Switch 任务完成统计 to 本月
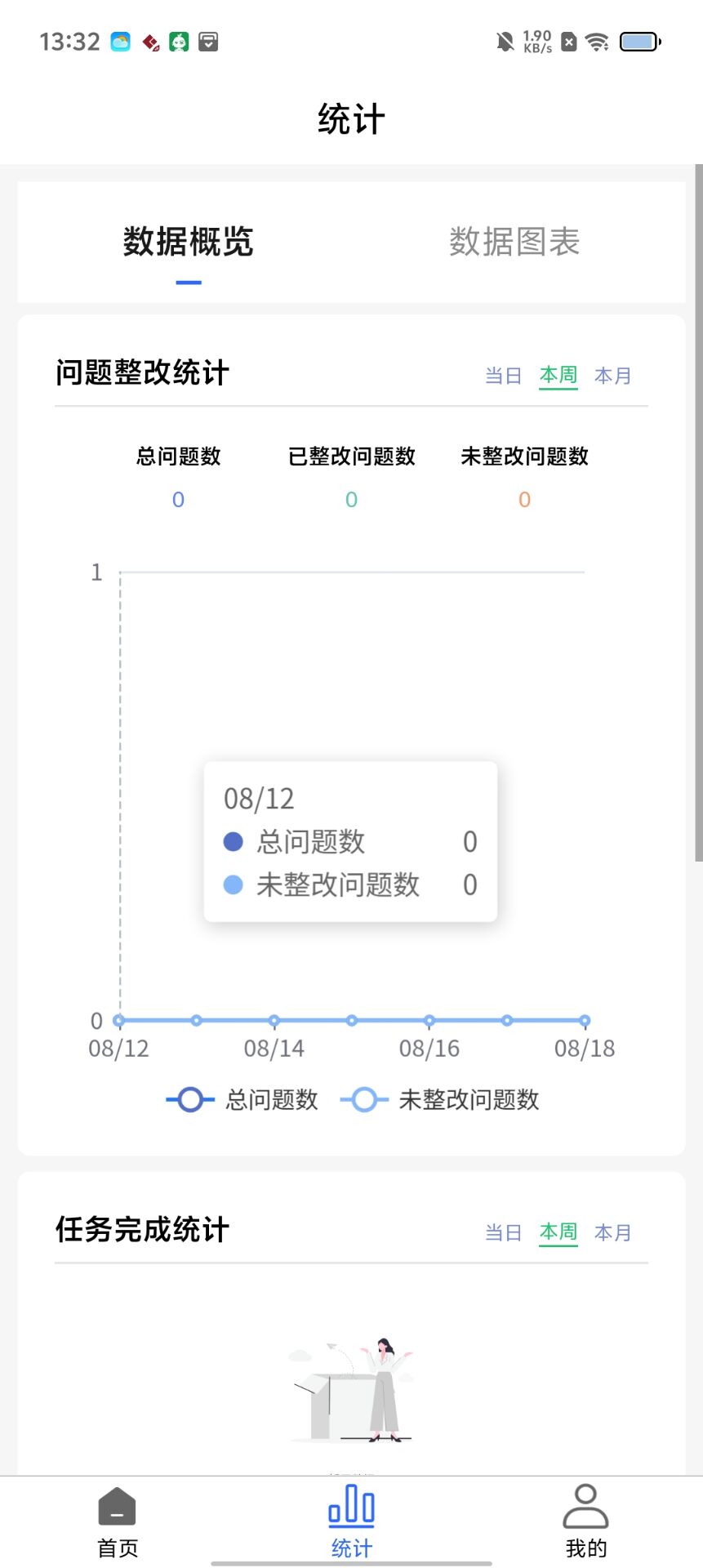 pyautogui.click(x=613, y=1232)
